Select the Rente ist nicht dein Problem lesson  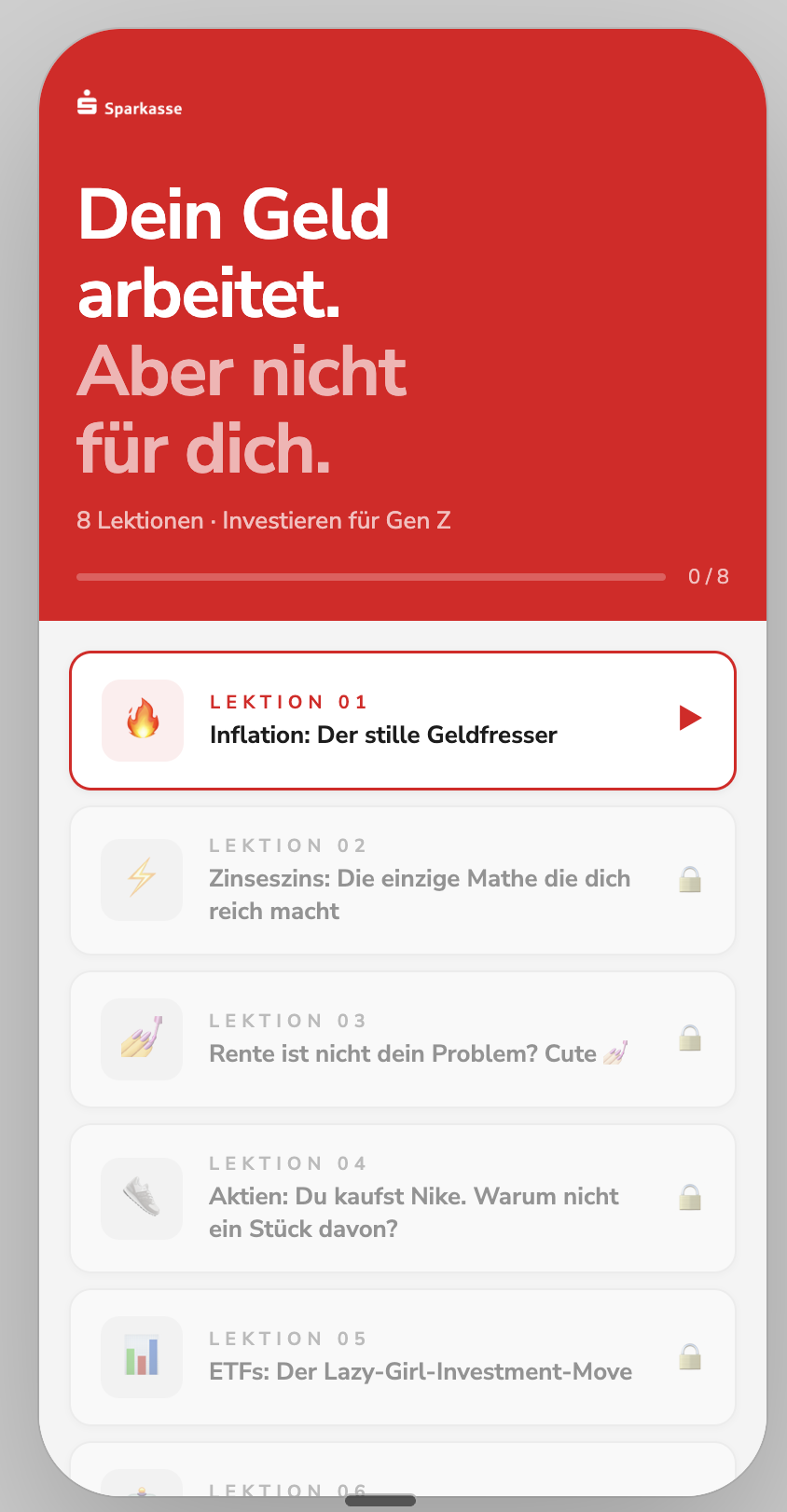coord(401,1038)
